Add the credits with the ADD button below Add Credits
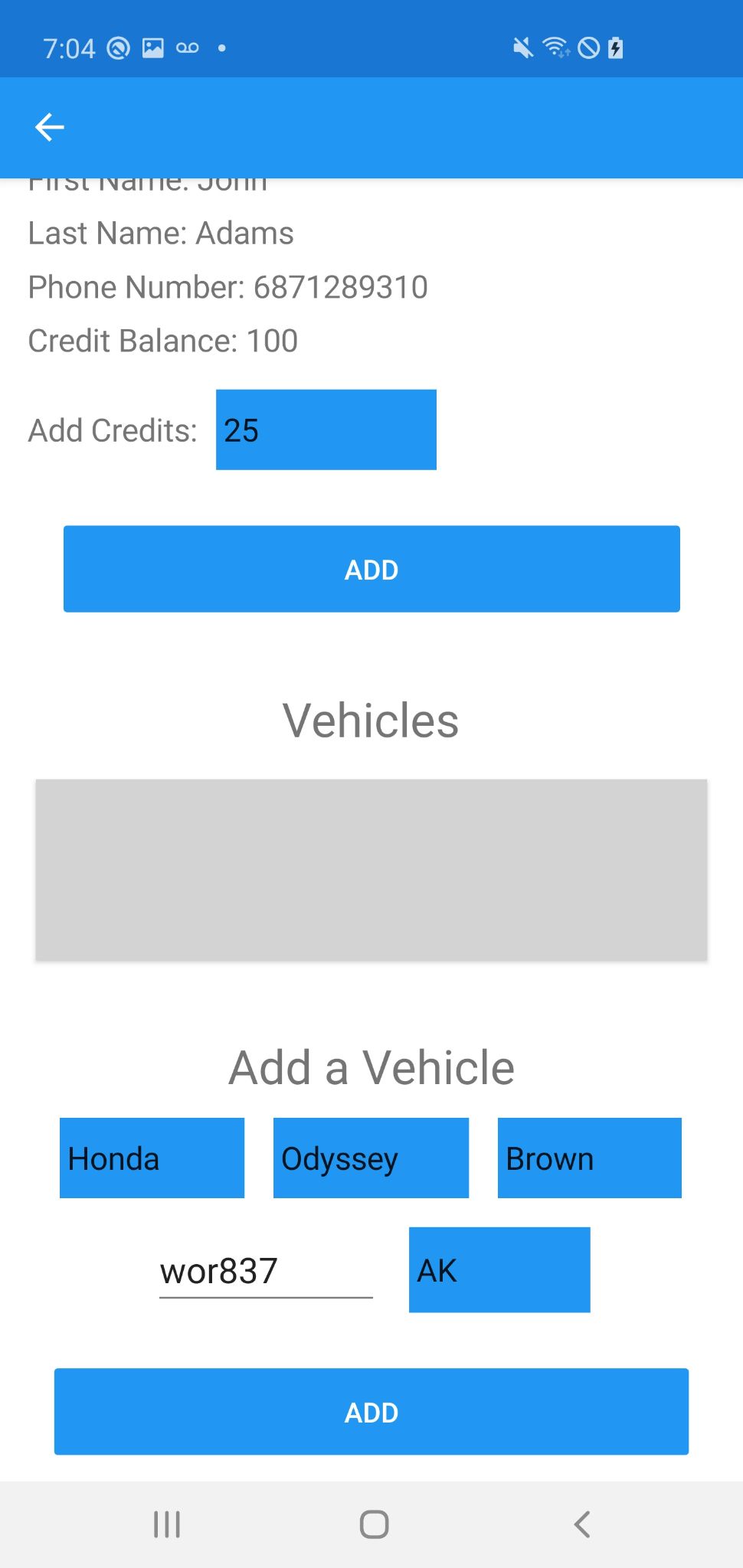The height and width of the screenshot is (1568, 743). pos(371,569)
